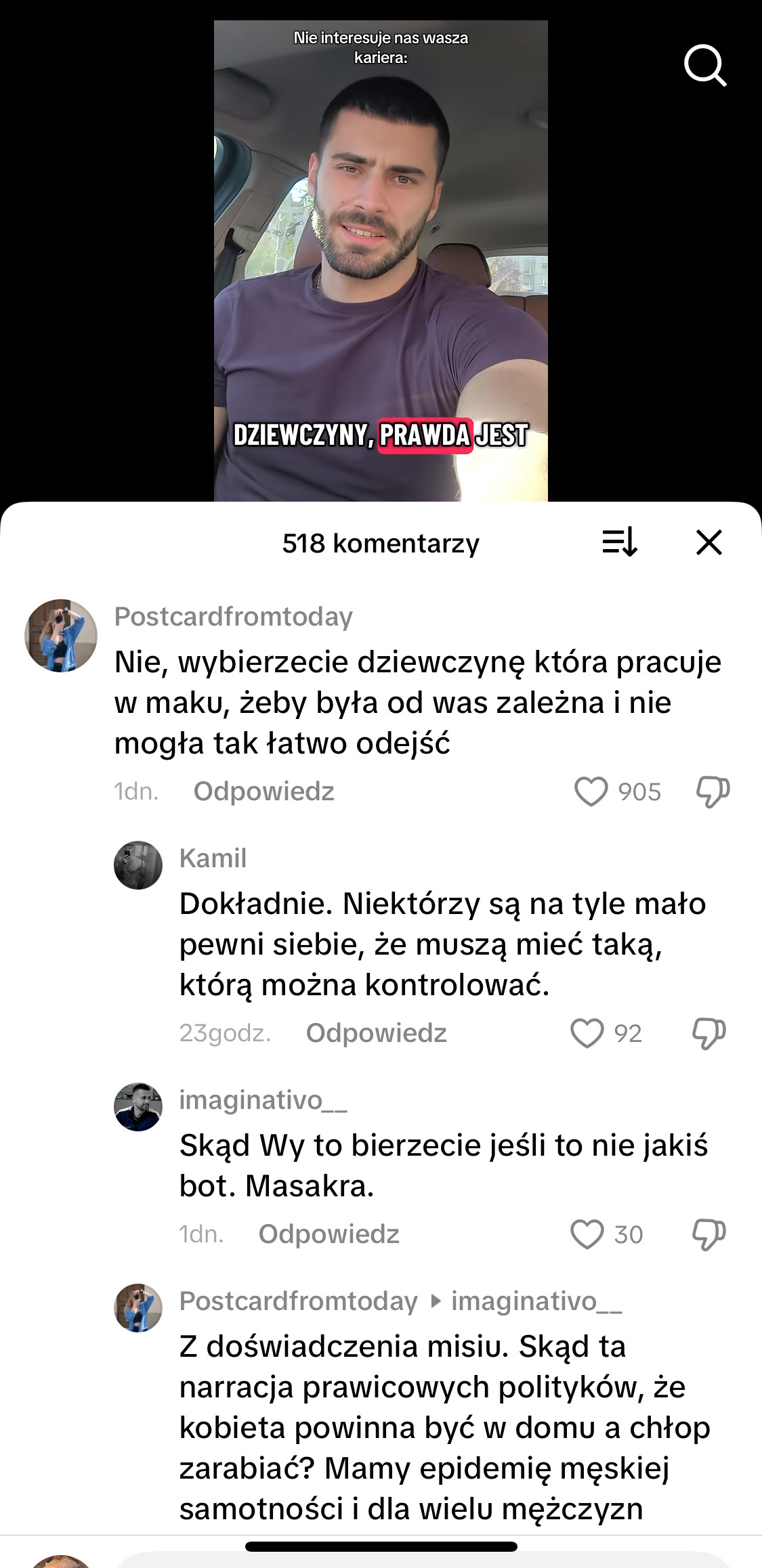
Task: Open Postcardfromtoday's profile from the top comment's username
Action: (233, 617)
